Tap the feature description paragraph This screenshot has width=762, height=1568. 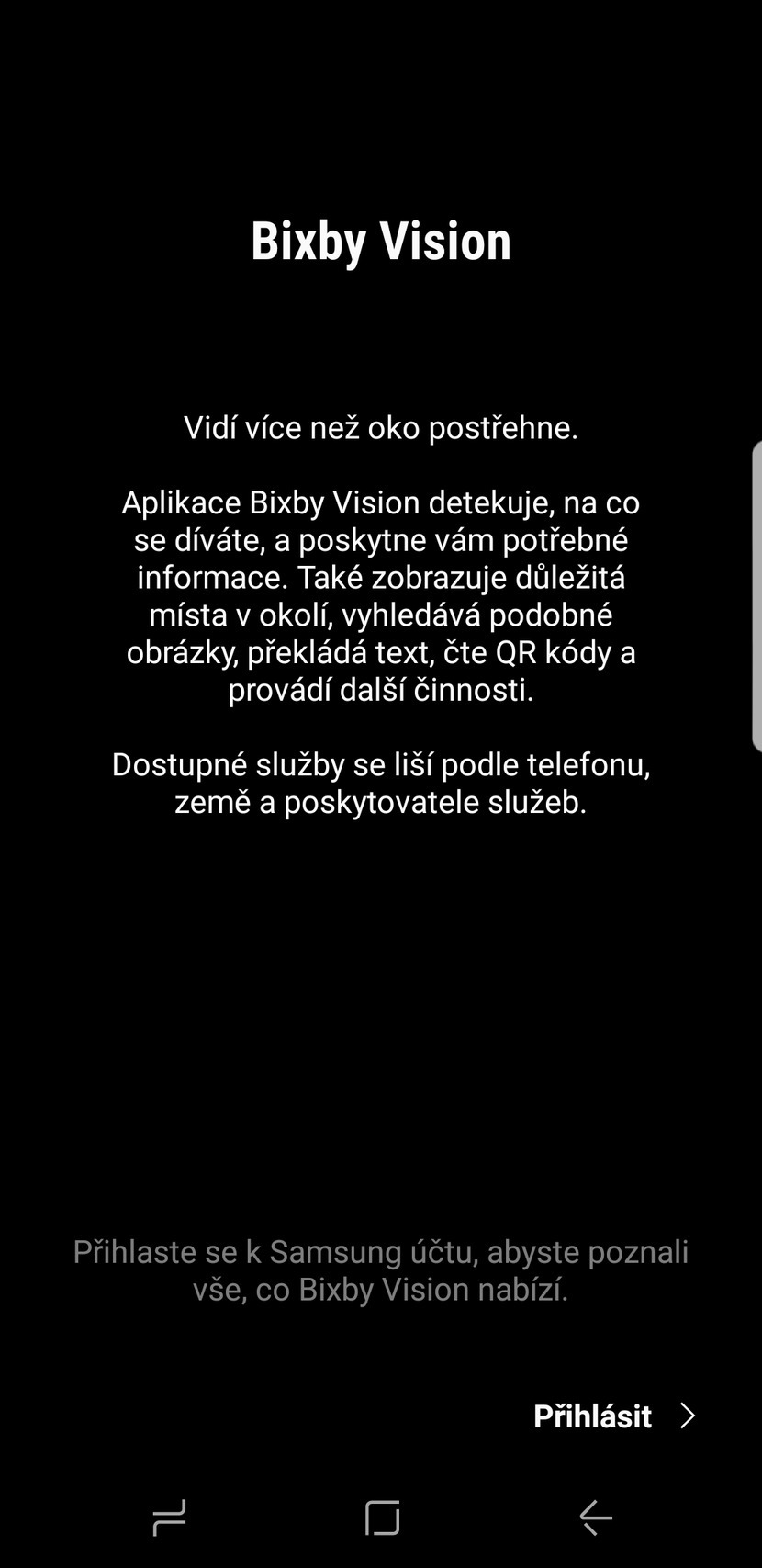coord(381,595)
